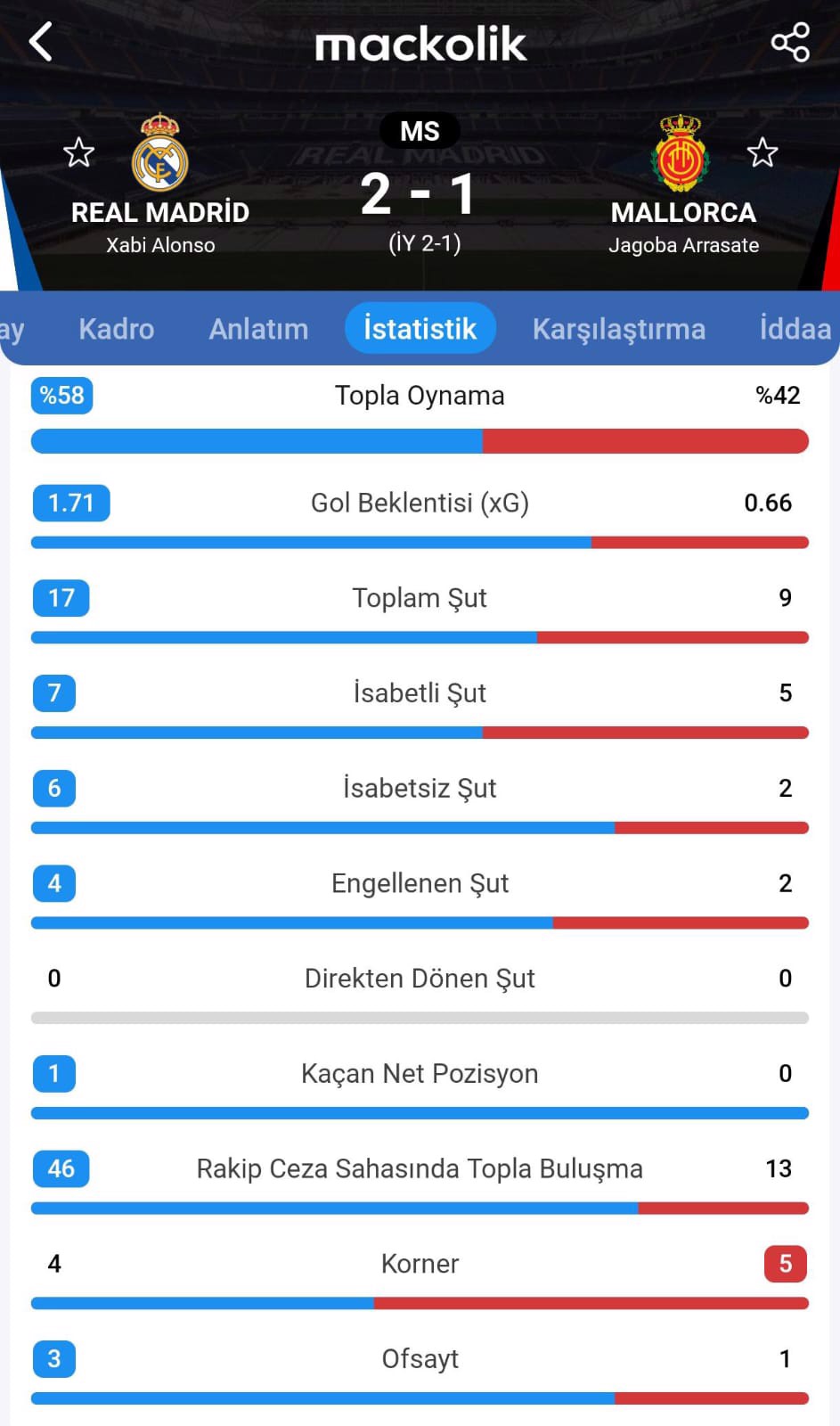The image size is (840, 1426).
Task: Share this match via share icon
Action: 790,42
